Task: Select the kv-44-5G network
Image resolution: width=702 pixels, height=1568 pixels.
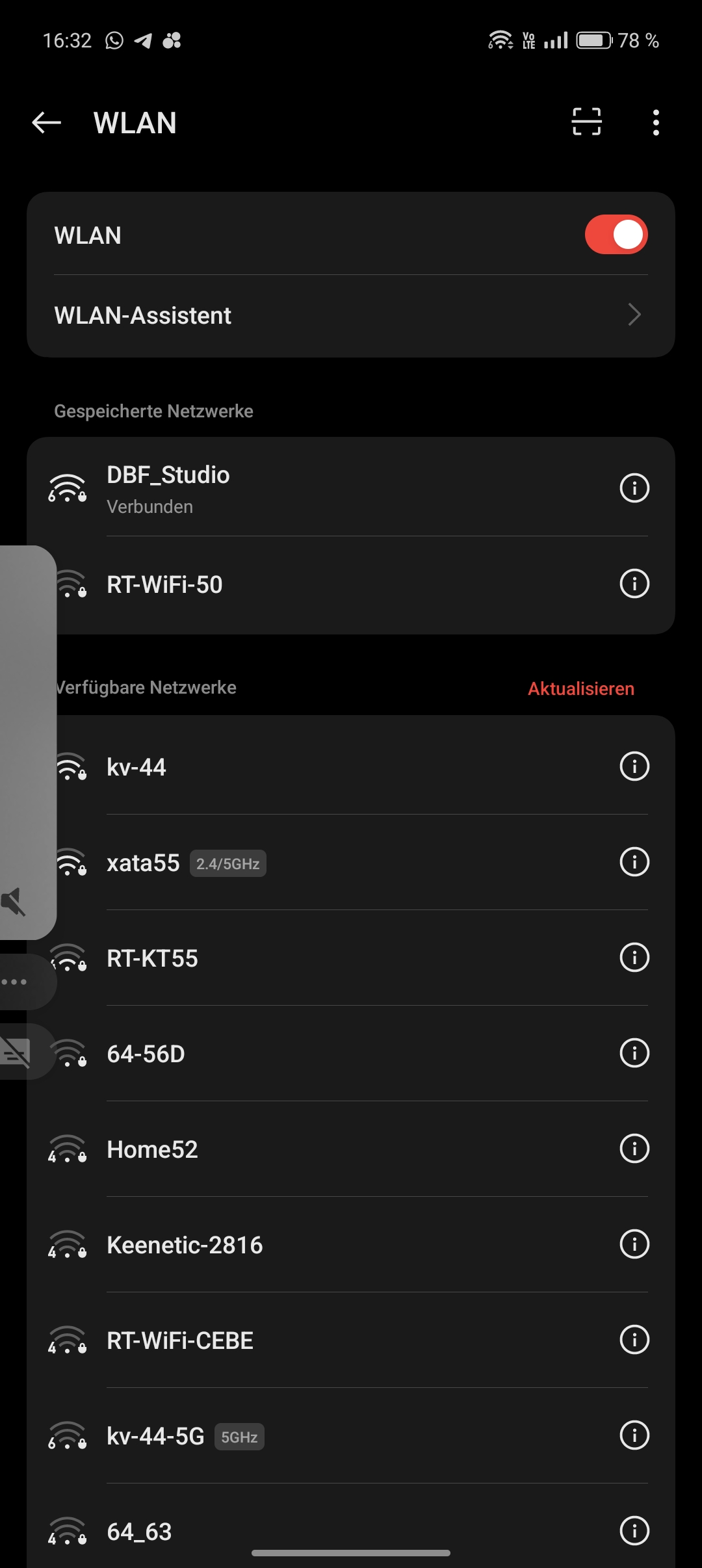Action: point(325,1436)
